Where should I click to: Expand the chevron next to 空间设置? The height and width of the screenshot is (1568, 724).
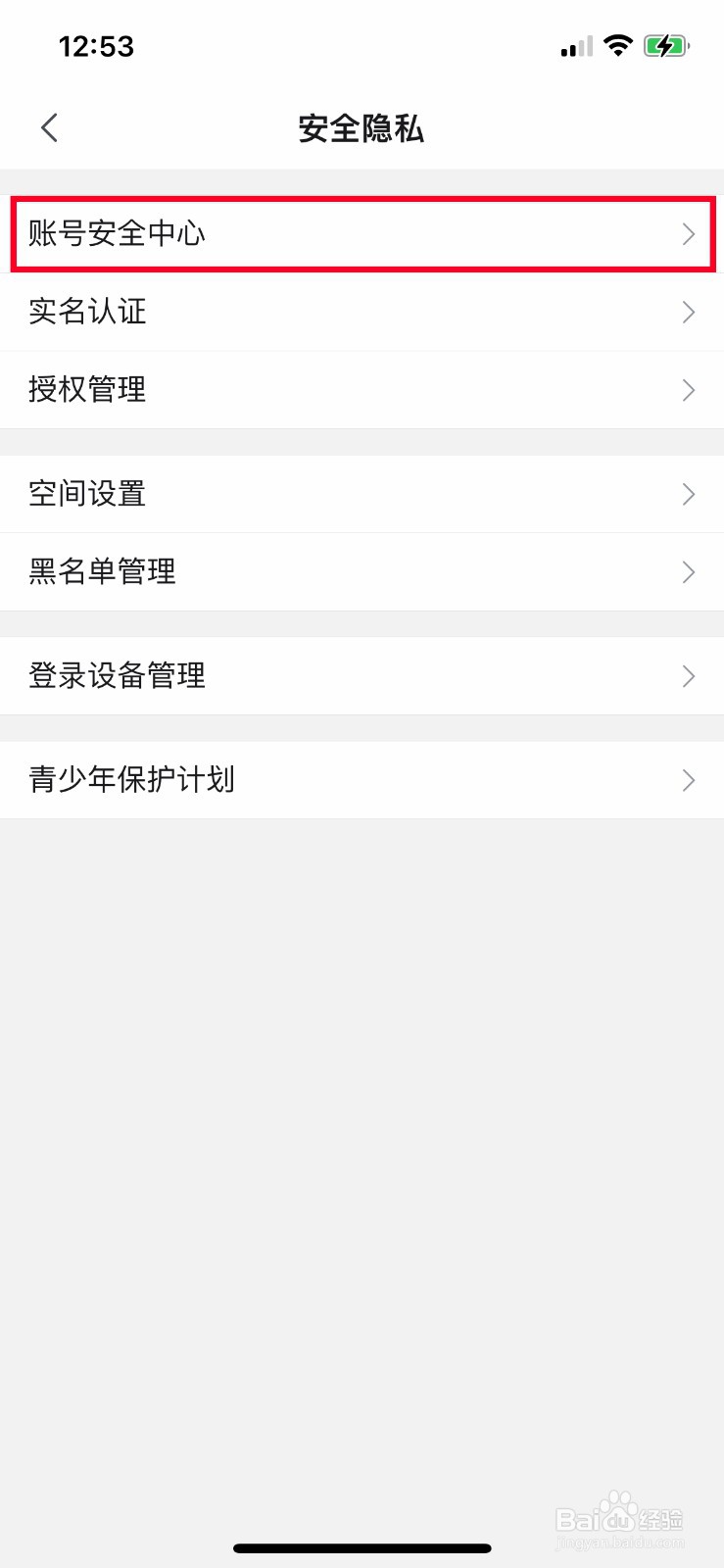coord(688,494)
